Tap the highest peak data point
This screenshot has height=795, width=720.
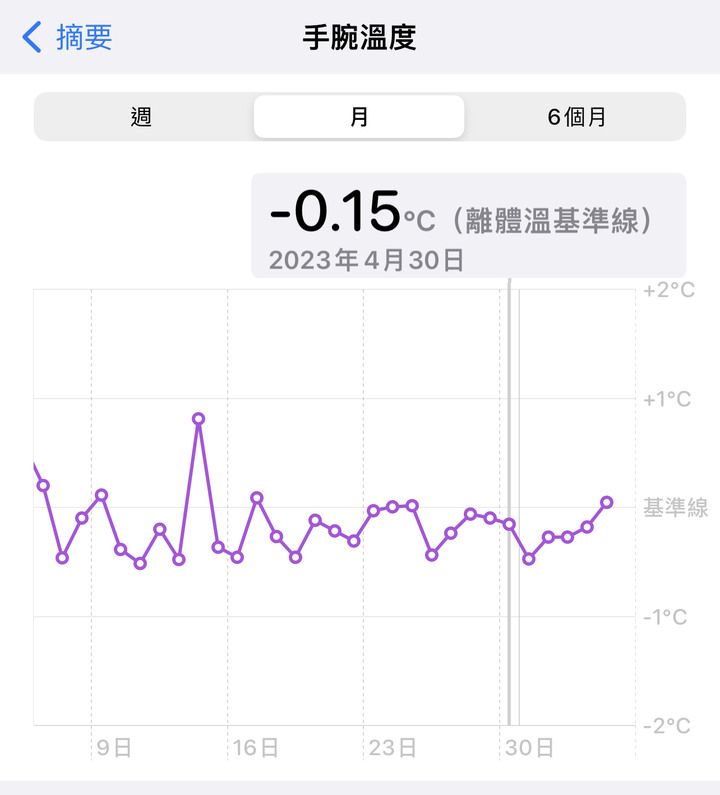[198, 419]
